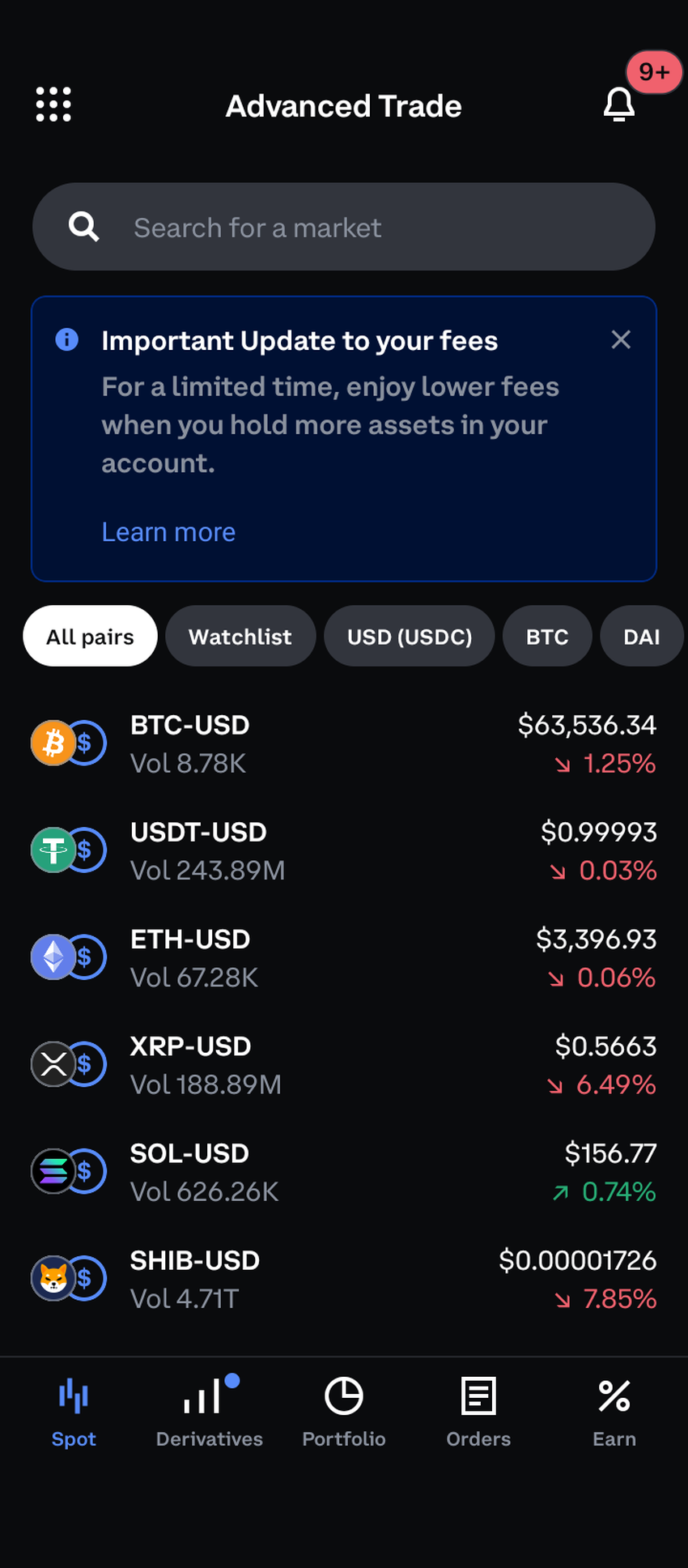Image resolution: width=688 pixels, height=1568 pixels.
Task: Tap the Search for a market field
Action: click(343, 227)
